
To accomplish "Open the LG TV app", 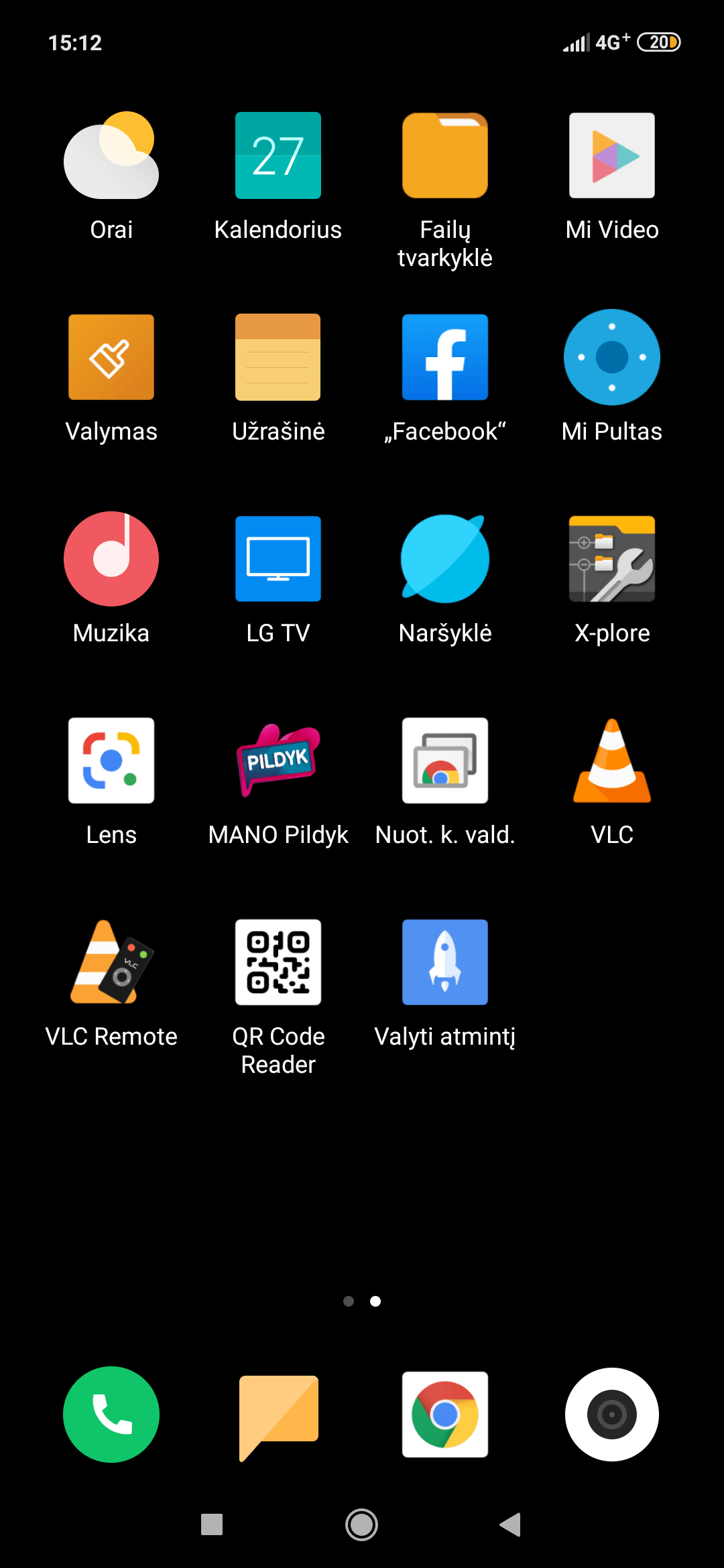I will point(278,559).
